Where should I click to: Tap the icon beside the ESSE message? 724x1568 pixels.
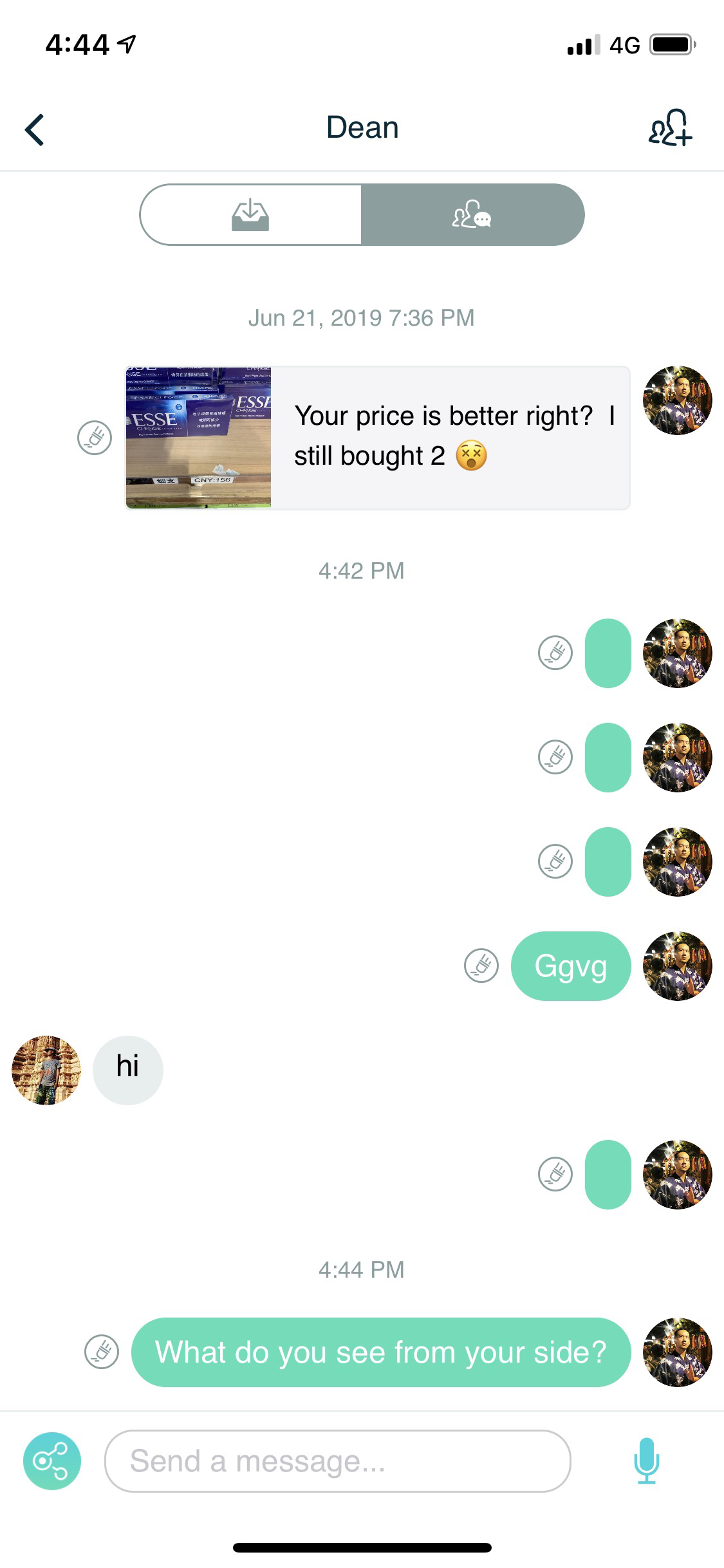(95, 438)
